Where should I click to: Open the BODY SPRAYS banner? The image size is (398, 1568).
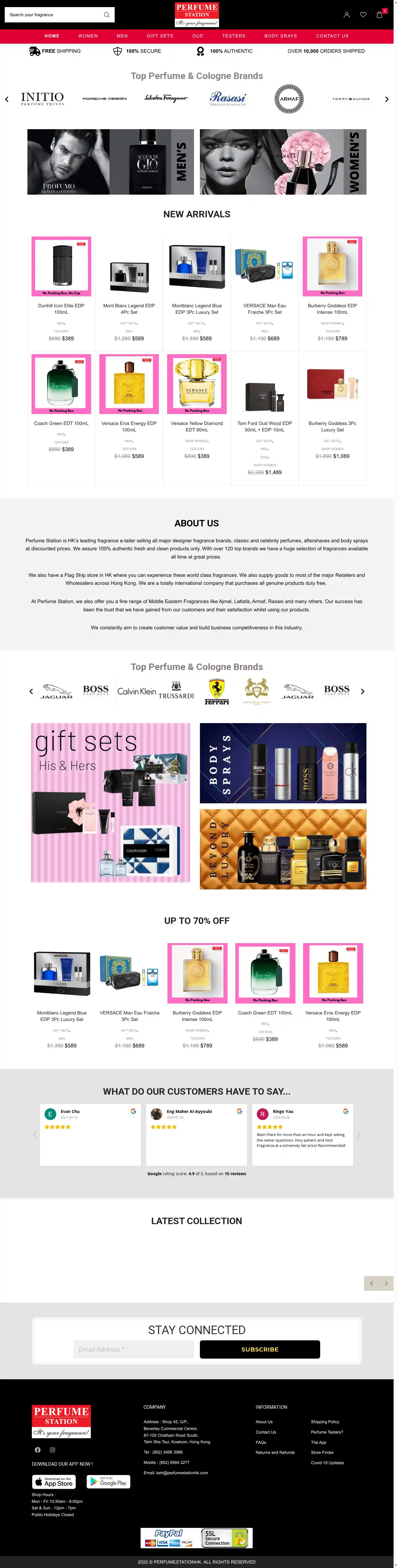(282, 763)
